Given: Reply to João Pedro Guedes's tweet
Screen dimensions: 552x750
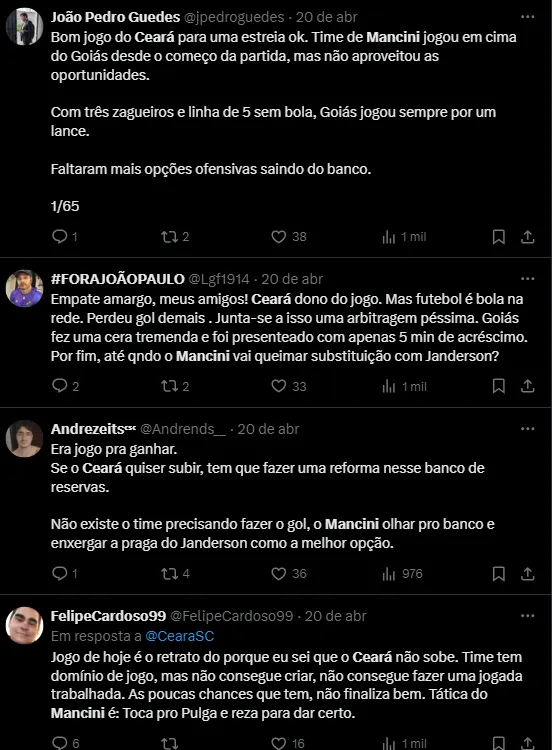Looking at the screenshot, I should 59,237.
